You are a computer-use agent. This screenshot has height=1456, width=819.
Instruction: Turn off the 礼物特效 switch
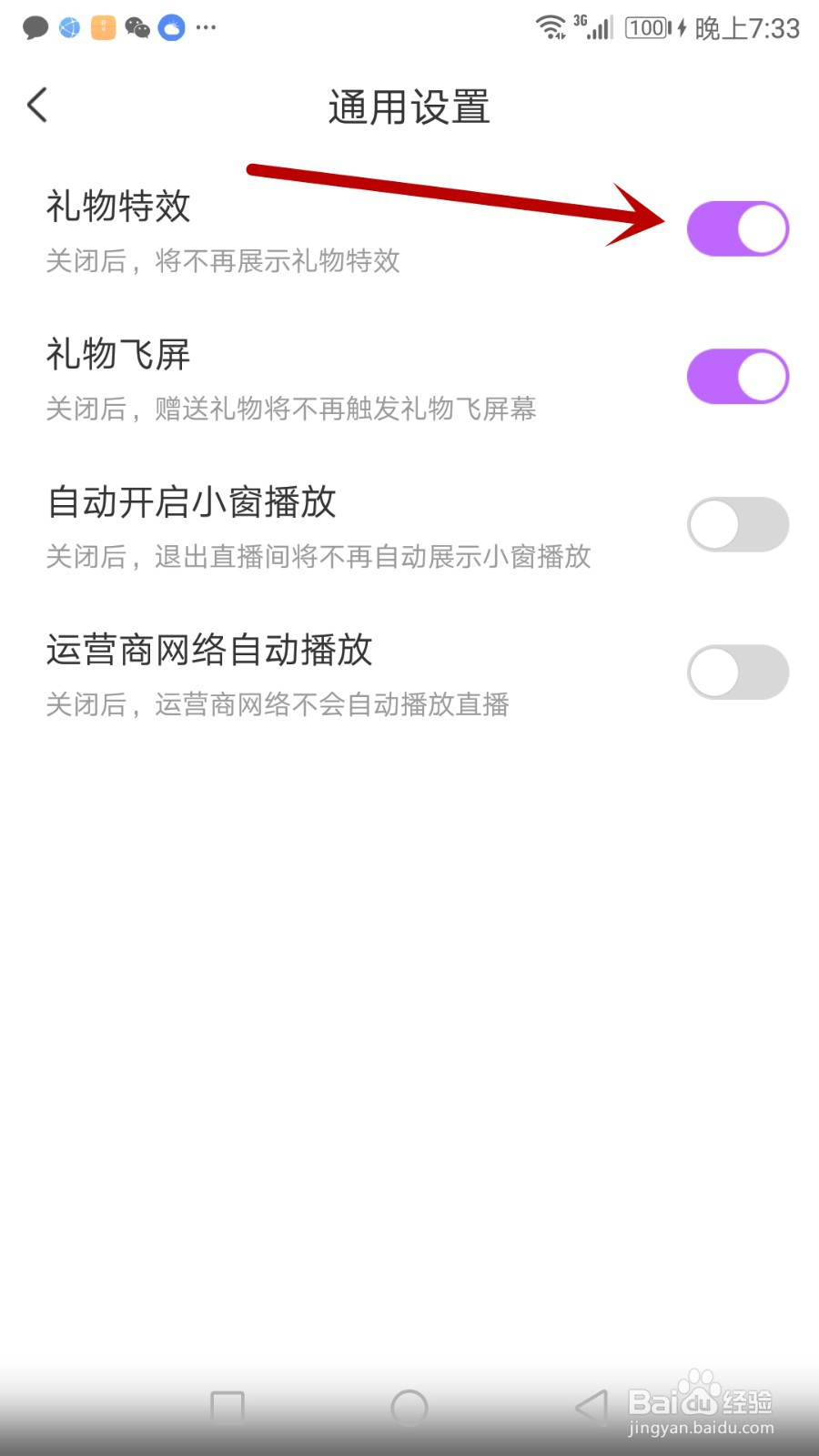coord(737,228)
